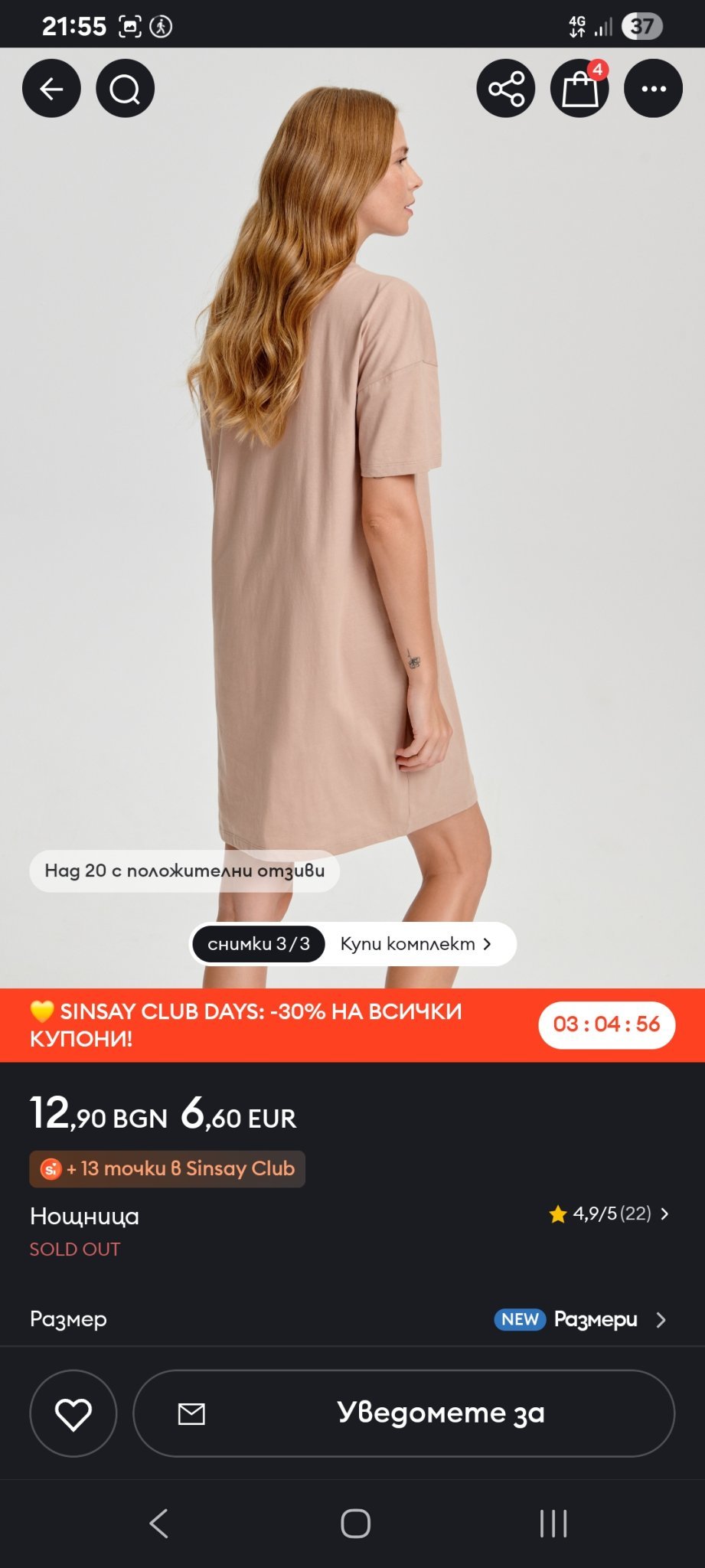
Task: Open the three-dot overflow menu
Action: click(653, 89)
